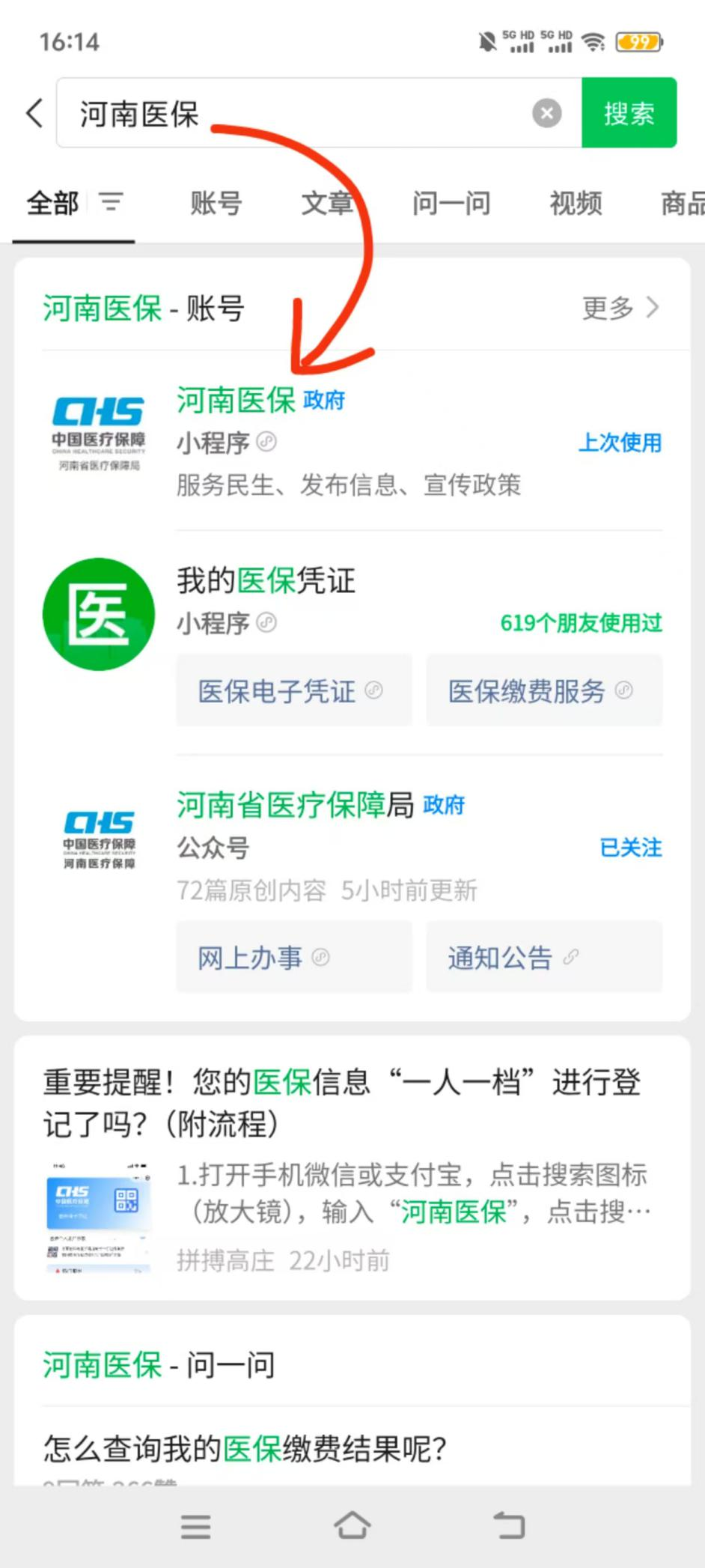This screenshot has height=1568, width=705.
Task: Tap the system home button
Action: coord(352,1525)
